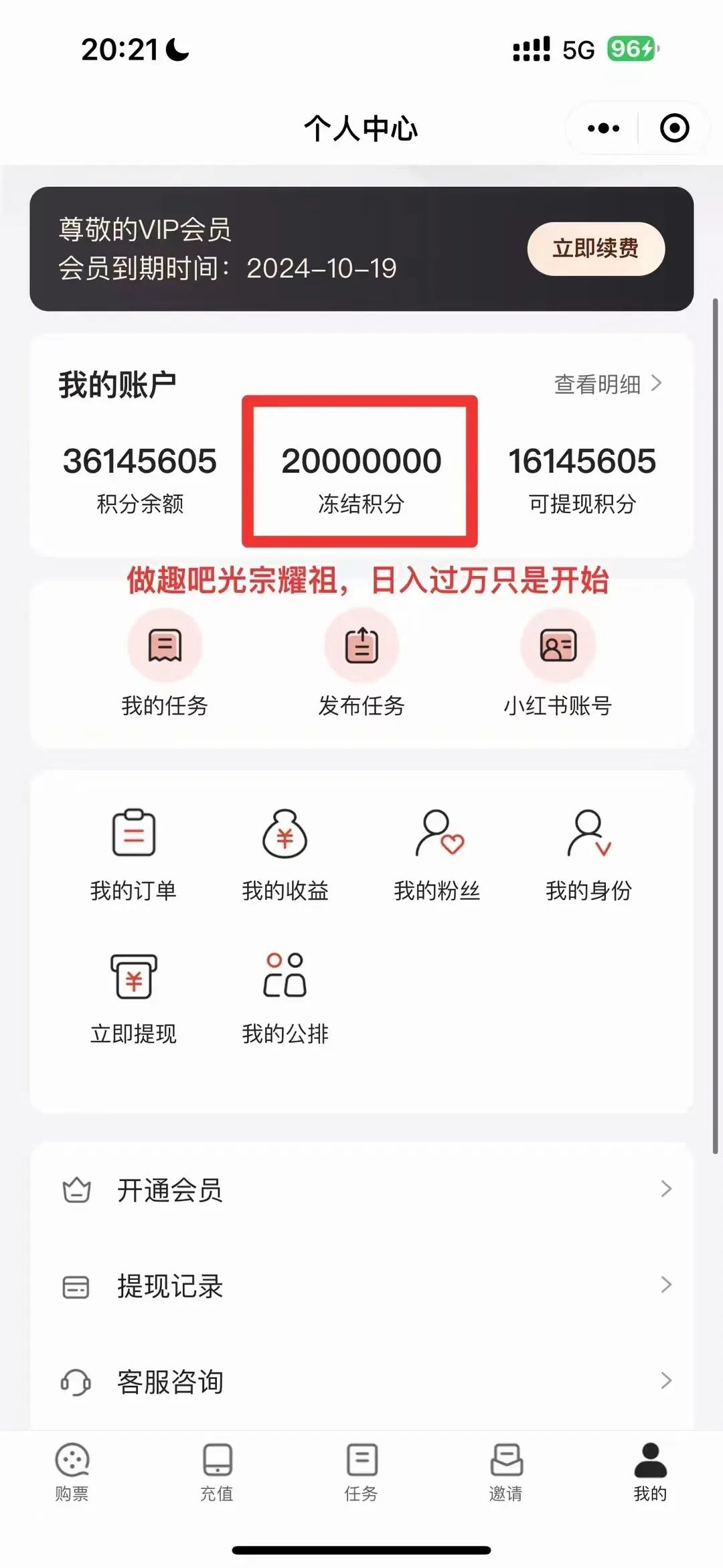
Task: Switch to the 邀请 tab
Action: click(506, 1472)
